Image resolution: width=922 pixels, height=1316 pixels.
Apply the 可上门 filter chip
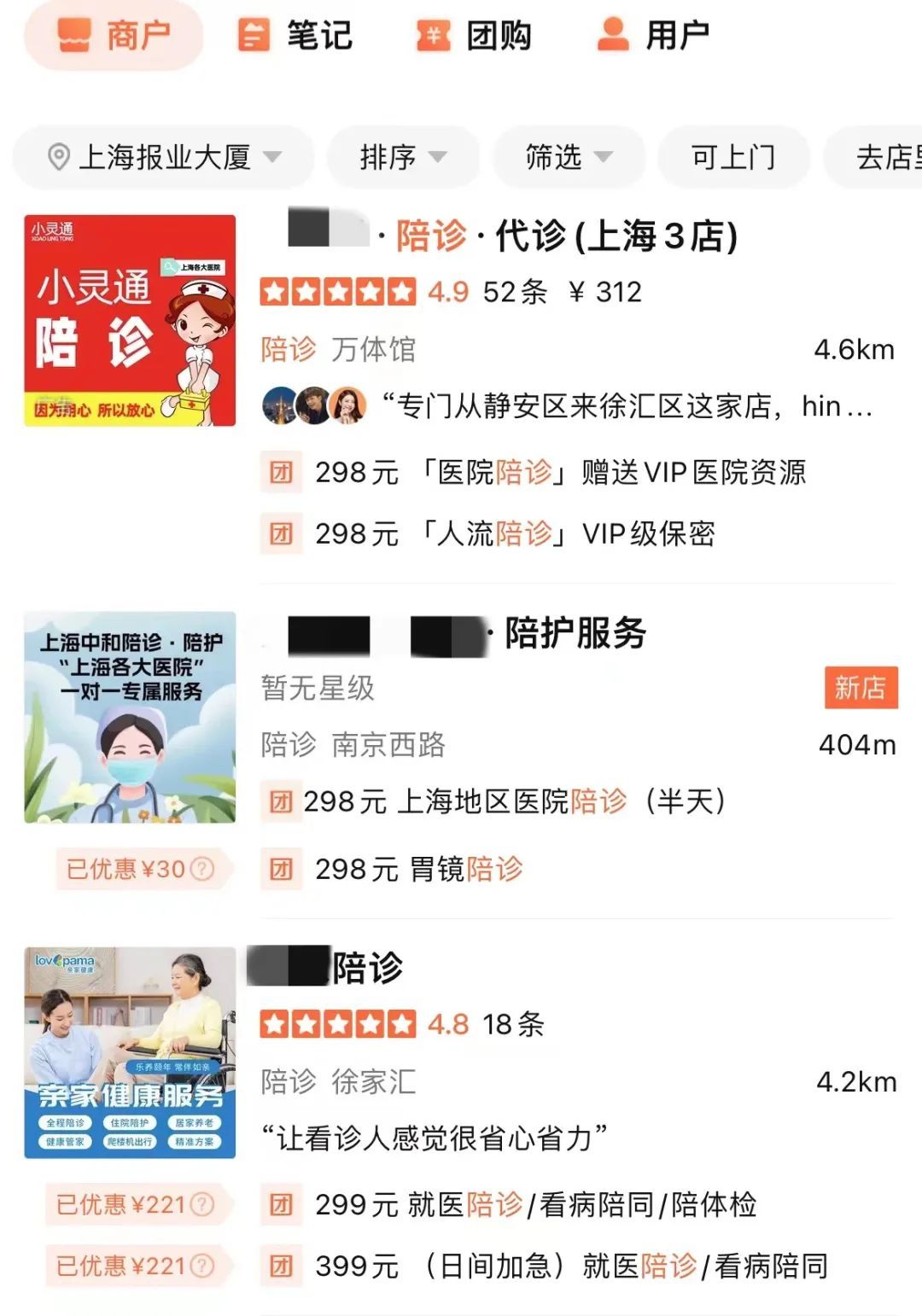(732, 157)
